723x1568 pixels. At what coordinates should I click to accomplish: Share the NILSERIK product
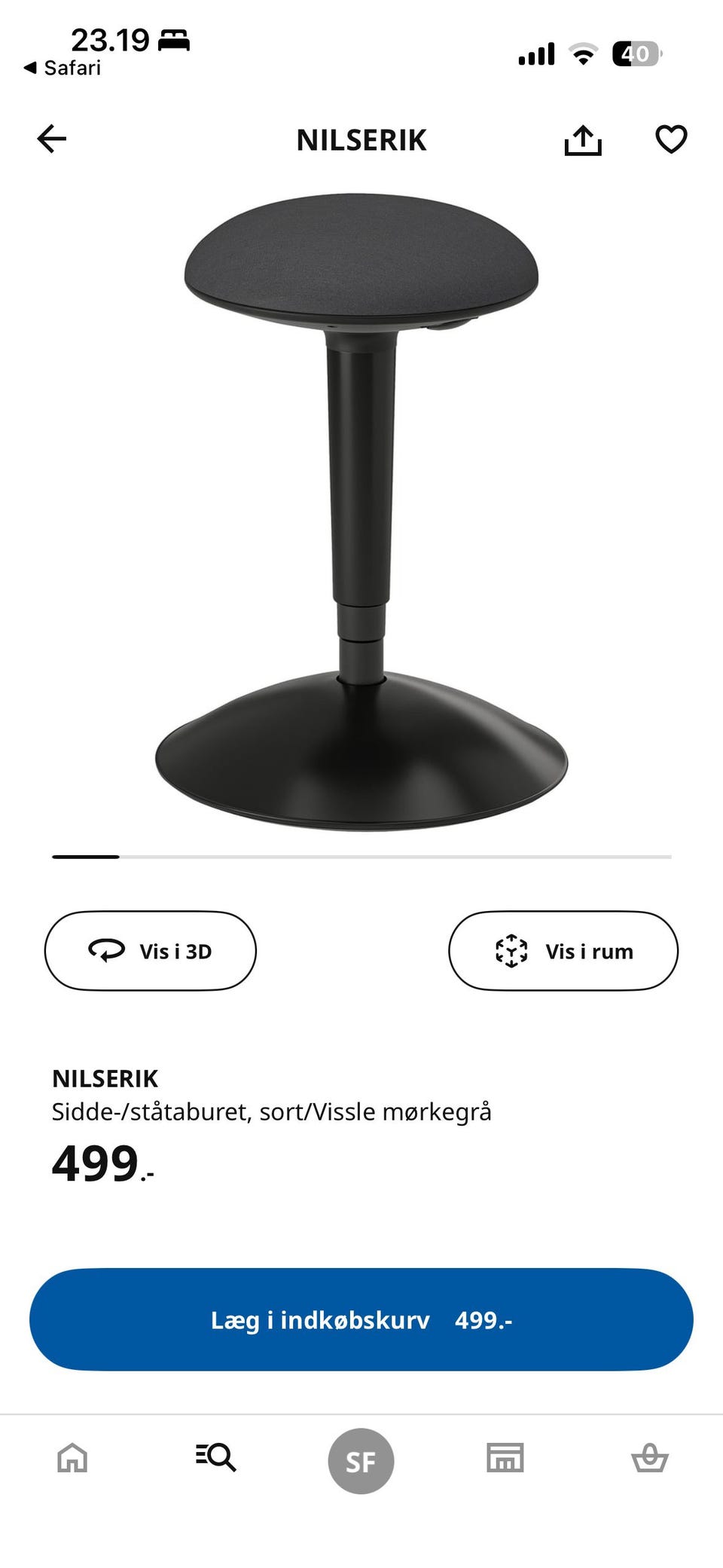click(583, 140)
